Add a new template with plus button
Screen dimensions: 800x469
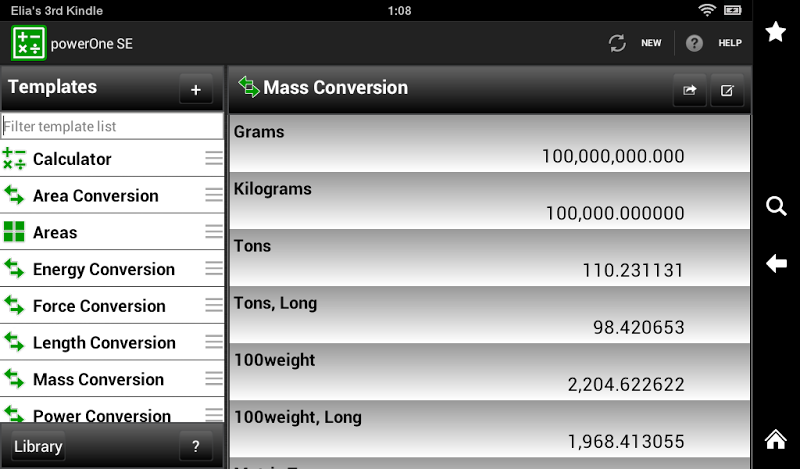coord(195,90)
